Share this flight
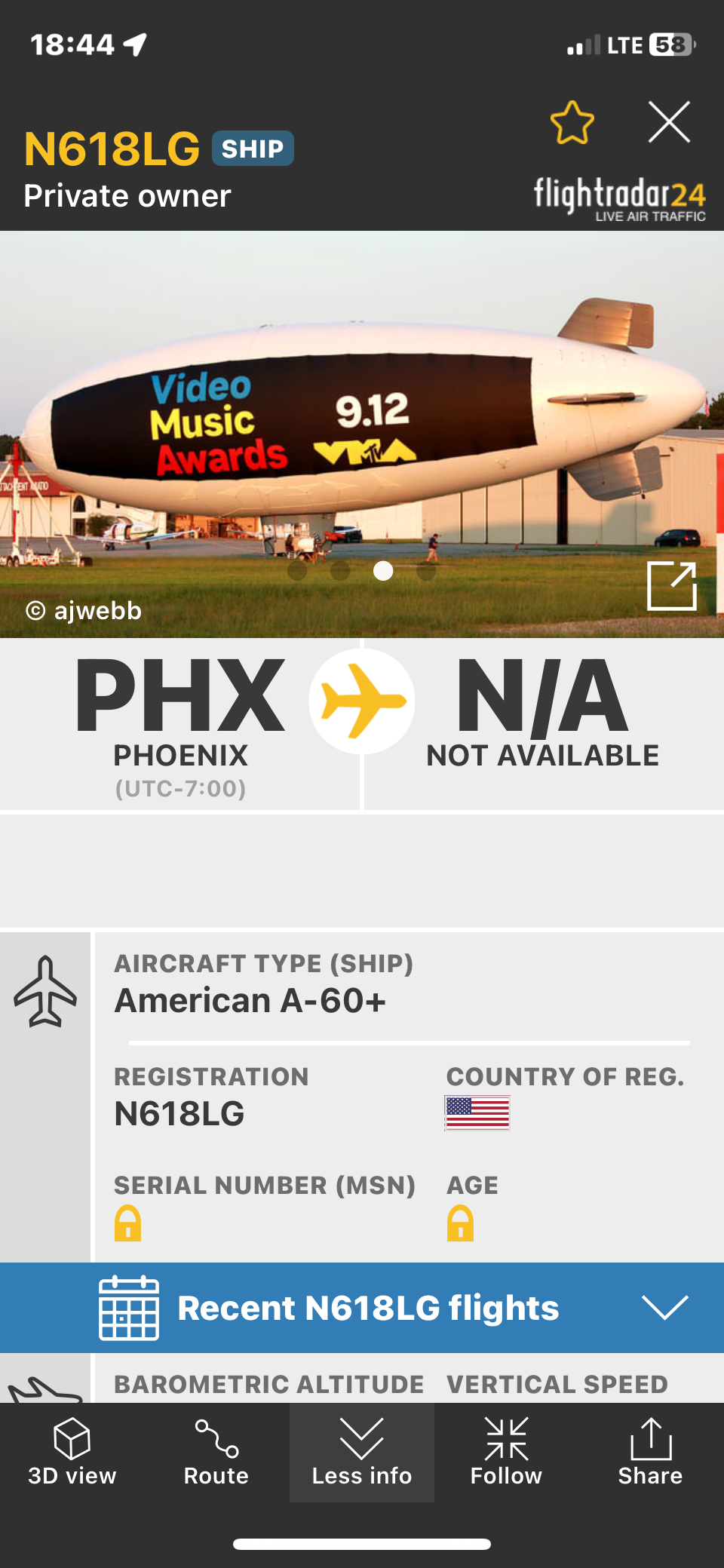The height and width of the screenshot is (1568, 724). coord(650,1452)
